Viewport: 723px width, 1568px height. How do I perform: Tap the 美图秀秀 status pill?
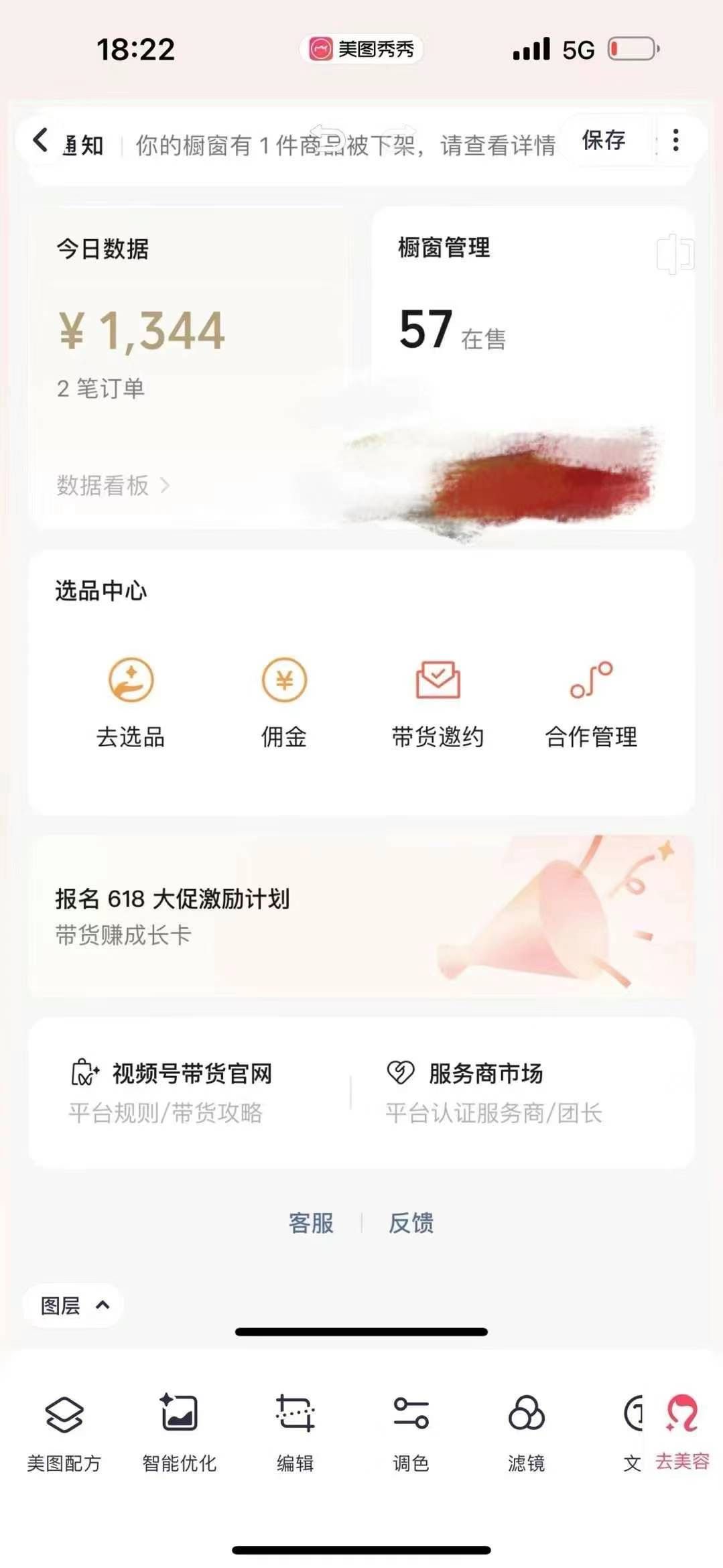[x=361, y=48]
